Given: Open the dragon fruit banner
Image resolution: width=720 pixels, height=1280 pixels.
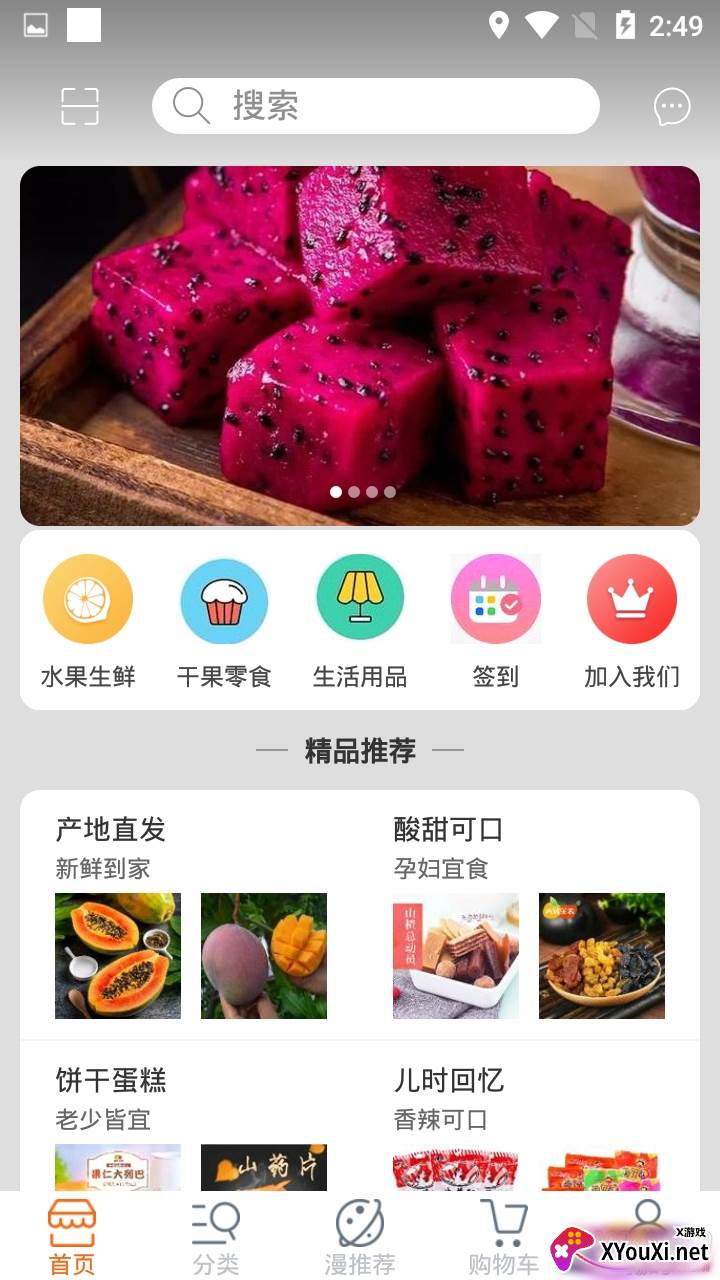Looking at the screenshot, I should [360, 345].
